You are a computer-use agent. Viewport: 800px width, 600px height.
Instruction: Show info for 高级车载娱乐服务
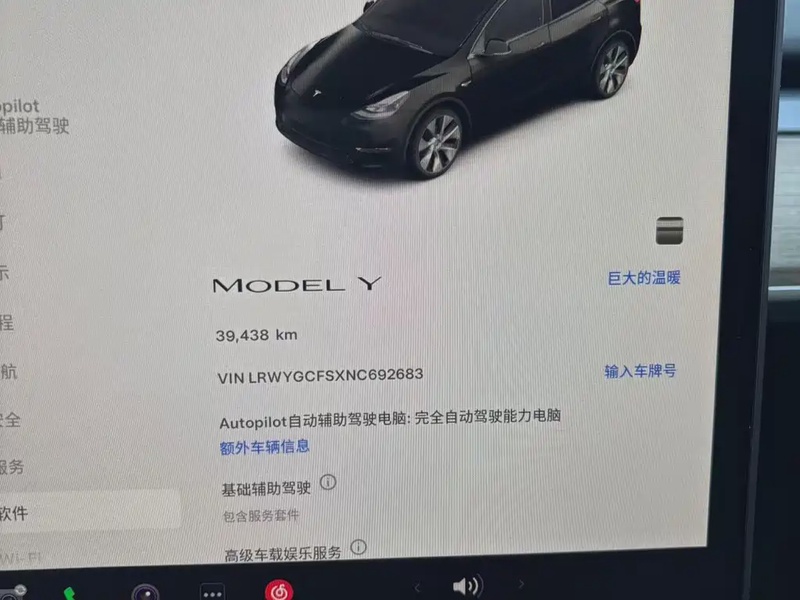358,547
